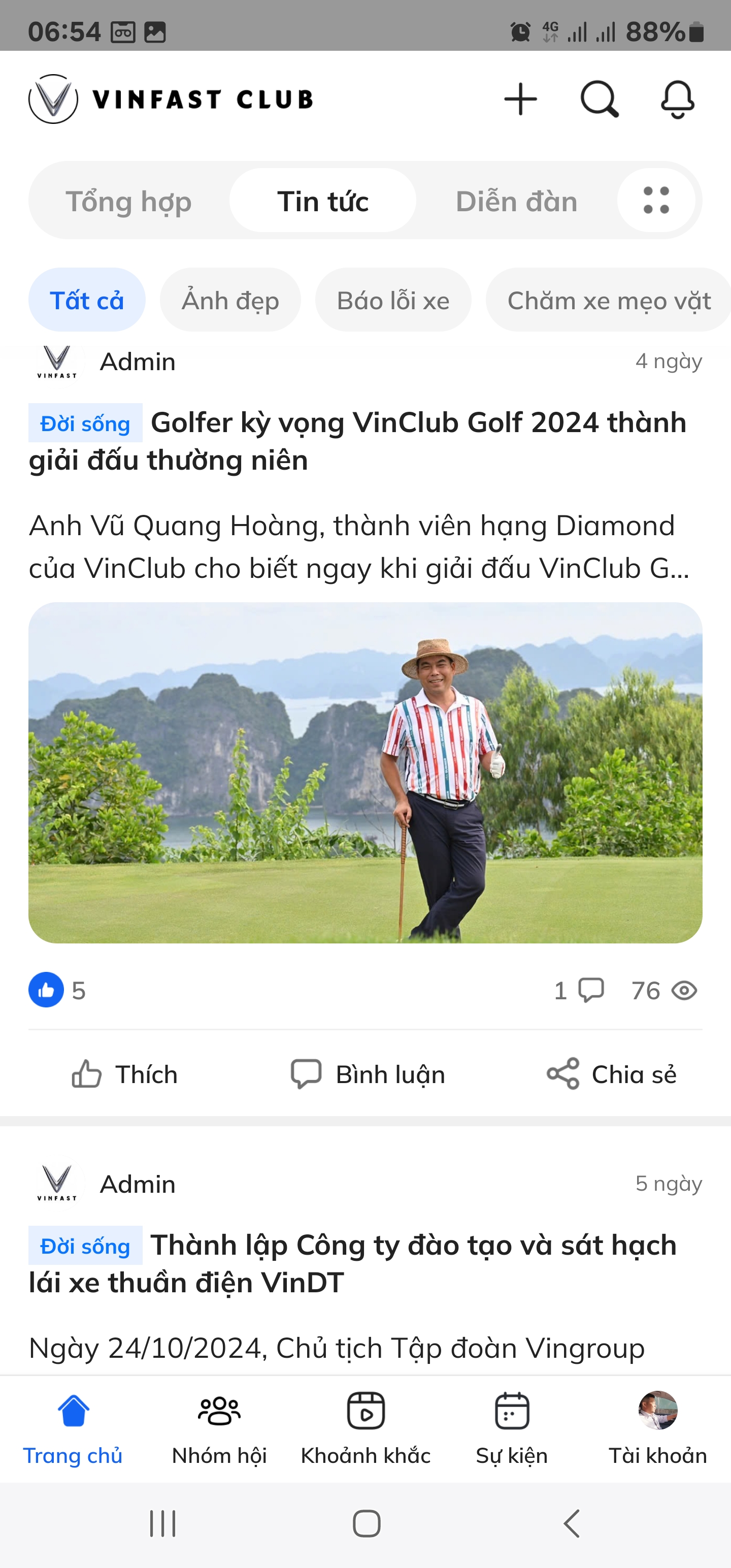Like the VinClub Golf 2024 post
The height and width of the screenshot is (1568, 731).
click(125, 1074)
